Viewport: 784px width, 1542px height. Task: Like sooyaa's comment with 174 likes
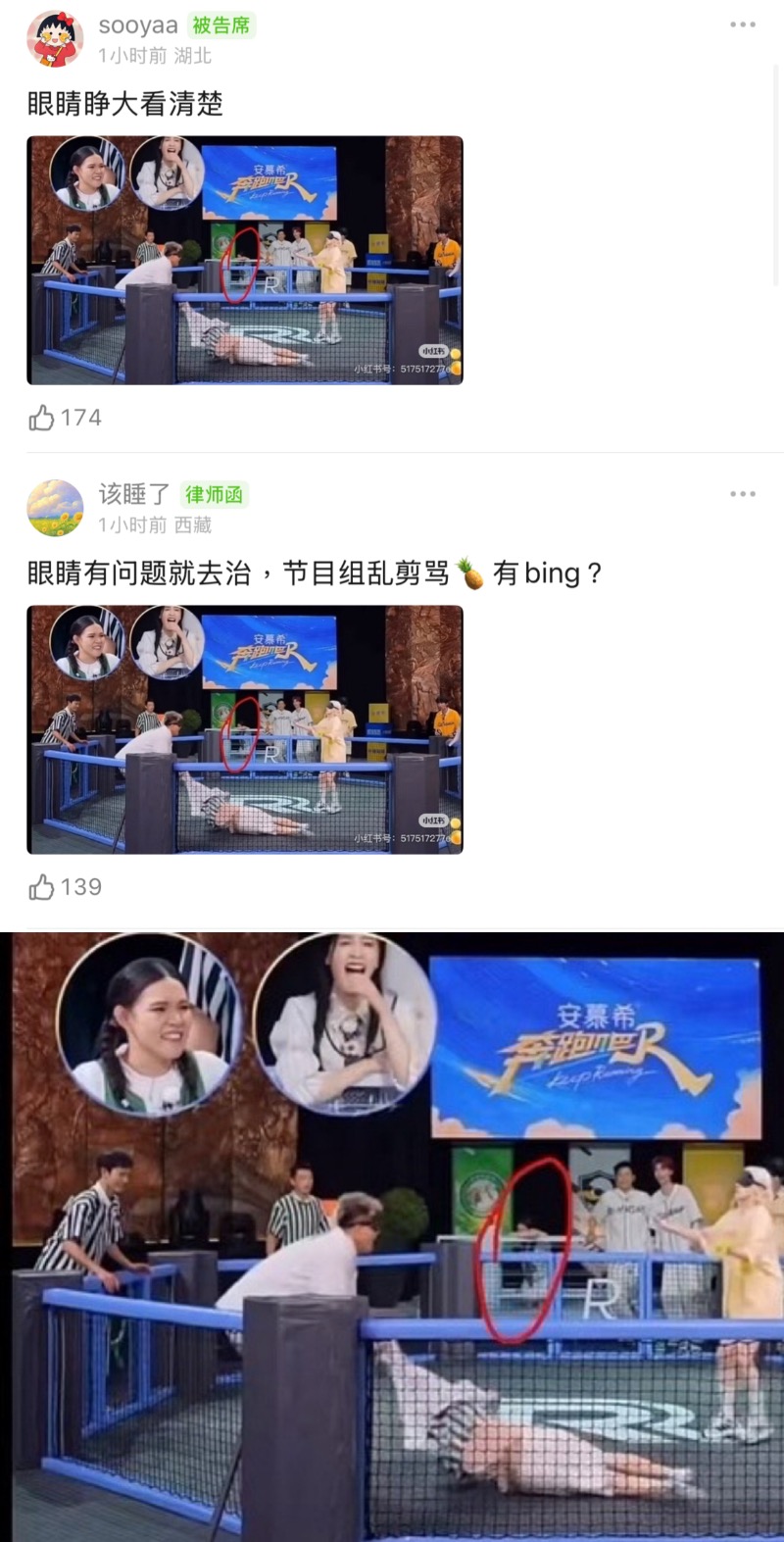[x=42, y=419]
